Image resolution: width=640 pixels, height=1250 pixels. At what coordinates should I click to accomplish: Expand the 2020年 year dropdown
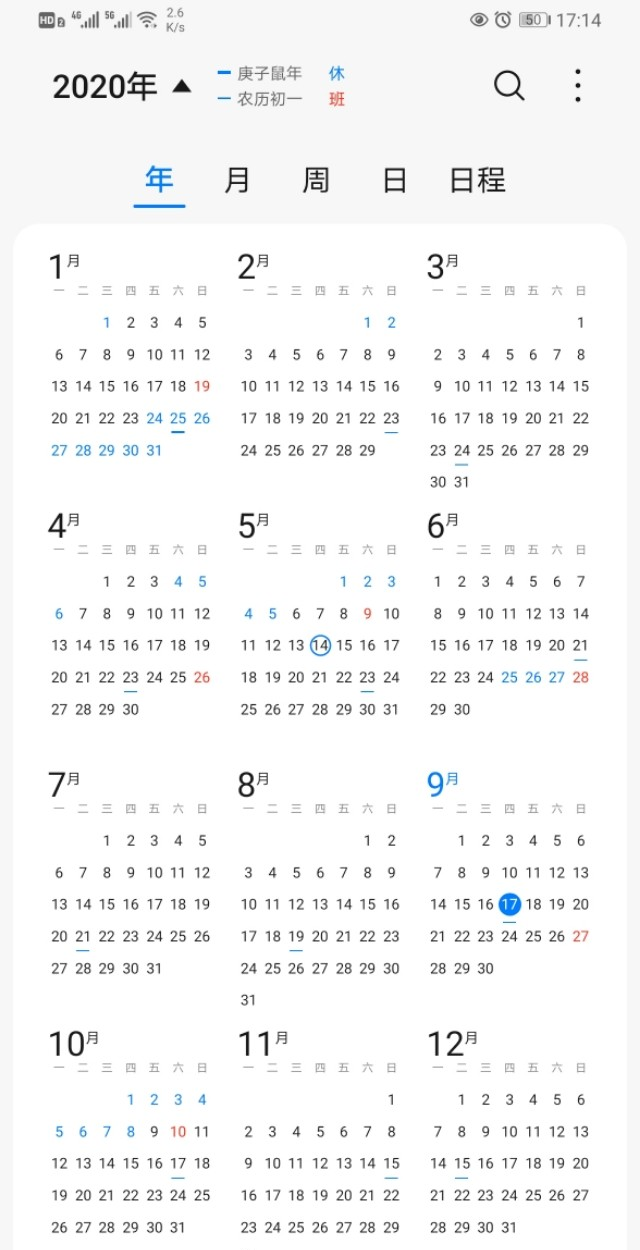pyautogui.click(x=121, y=87)
